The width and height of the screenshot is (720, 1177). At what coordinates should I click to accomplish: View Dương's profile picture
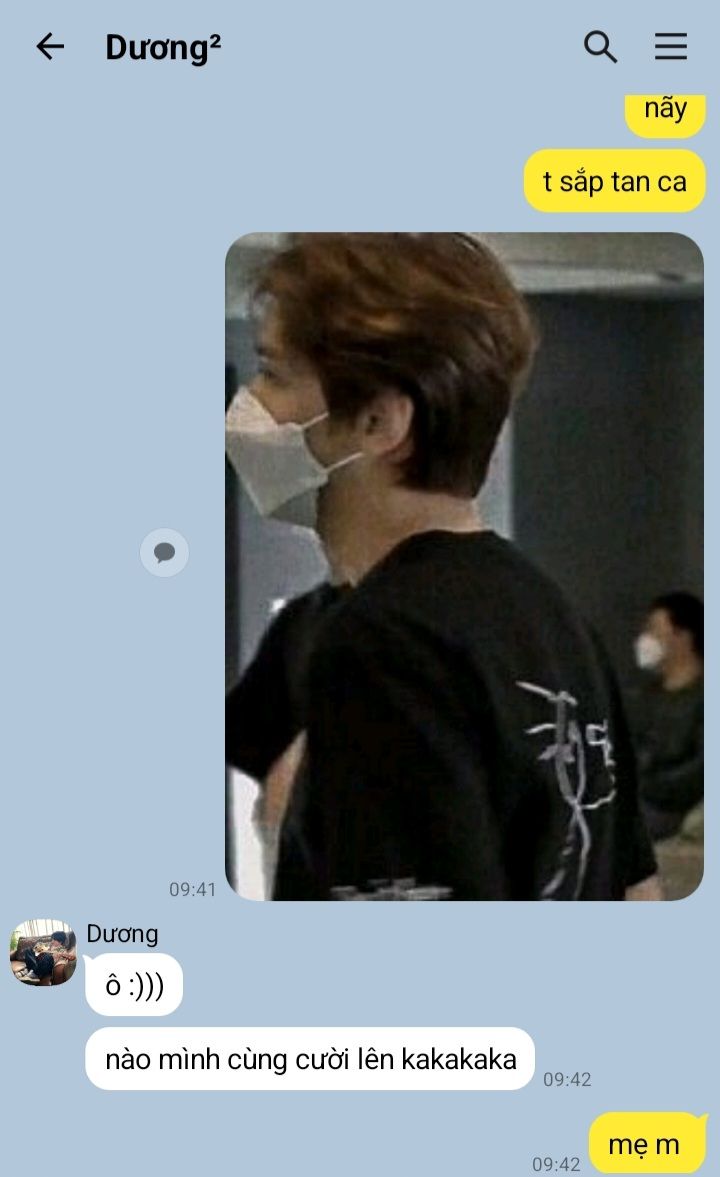(43, 953)
